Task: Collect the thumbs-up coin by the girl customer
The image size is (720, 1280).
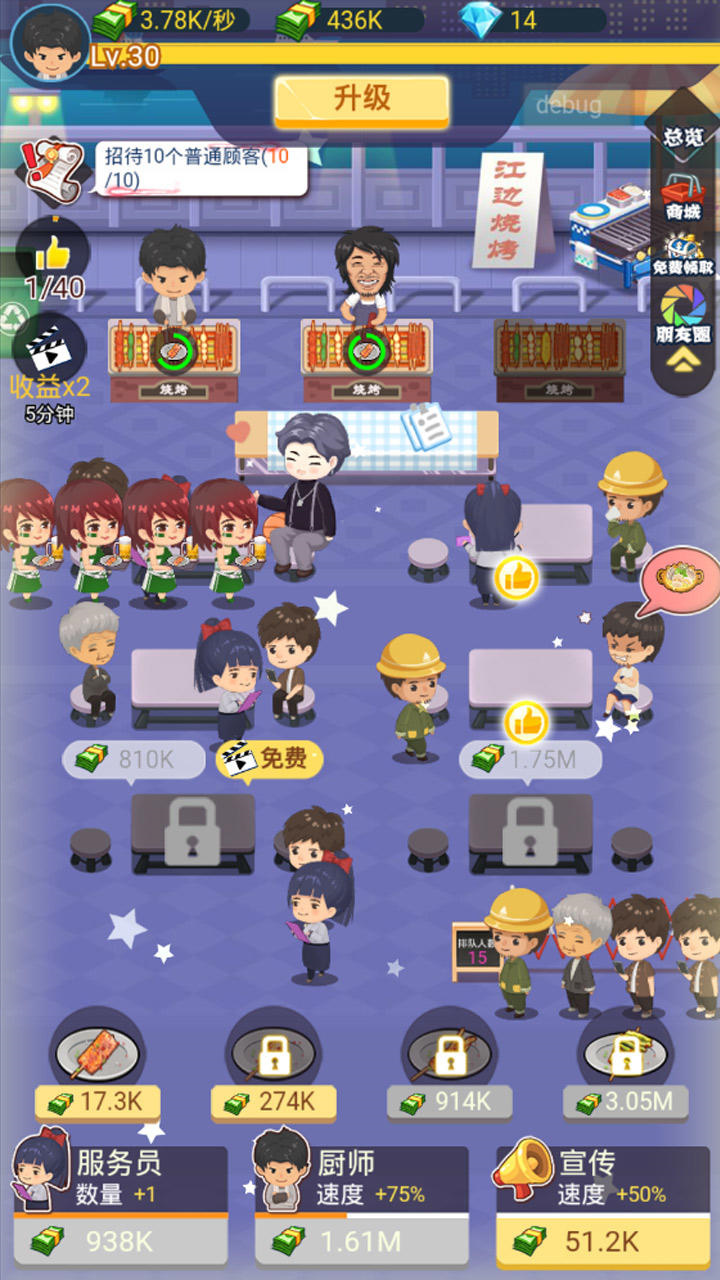Action: coord(517,577)
